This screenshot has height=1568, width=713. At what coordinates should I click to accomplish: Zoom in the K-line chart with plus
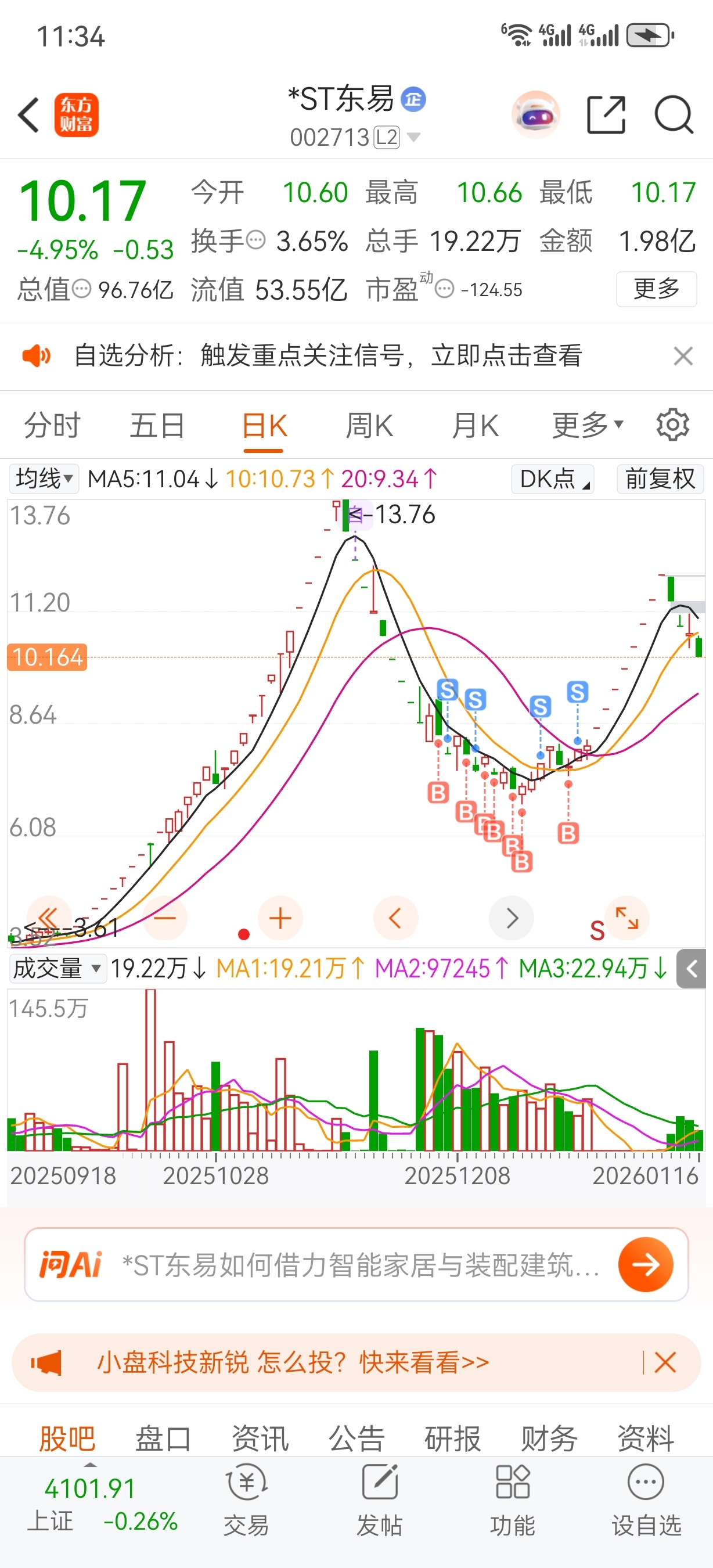coord(280,918)
